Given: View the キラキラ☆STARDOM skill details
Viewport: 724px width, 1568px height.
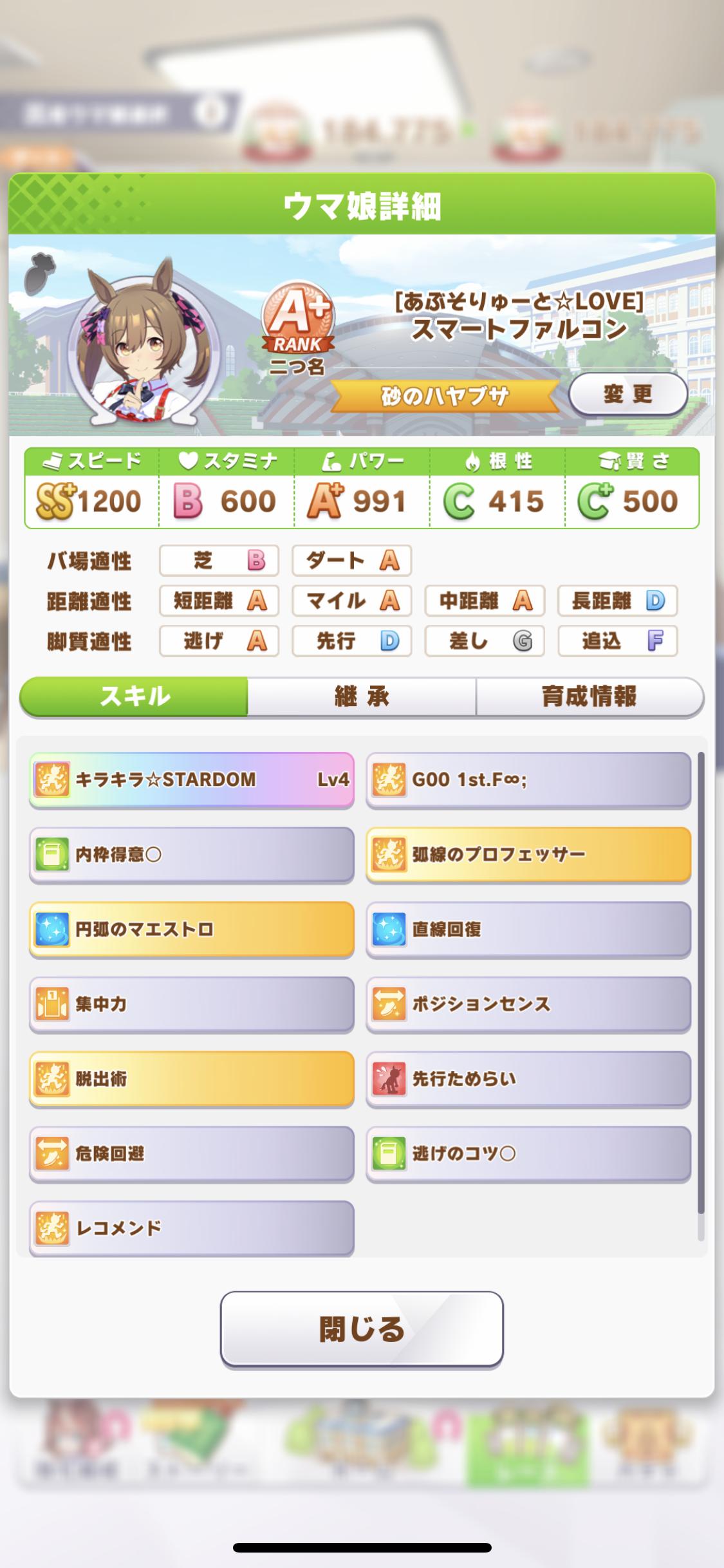Looking at the screenshot, I should pyautogui.click(x=192, y=779).
